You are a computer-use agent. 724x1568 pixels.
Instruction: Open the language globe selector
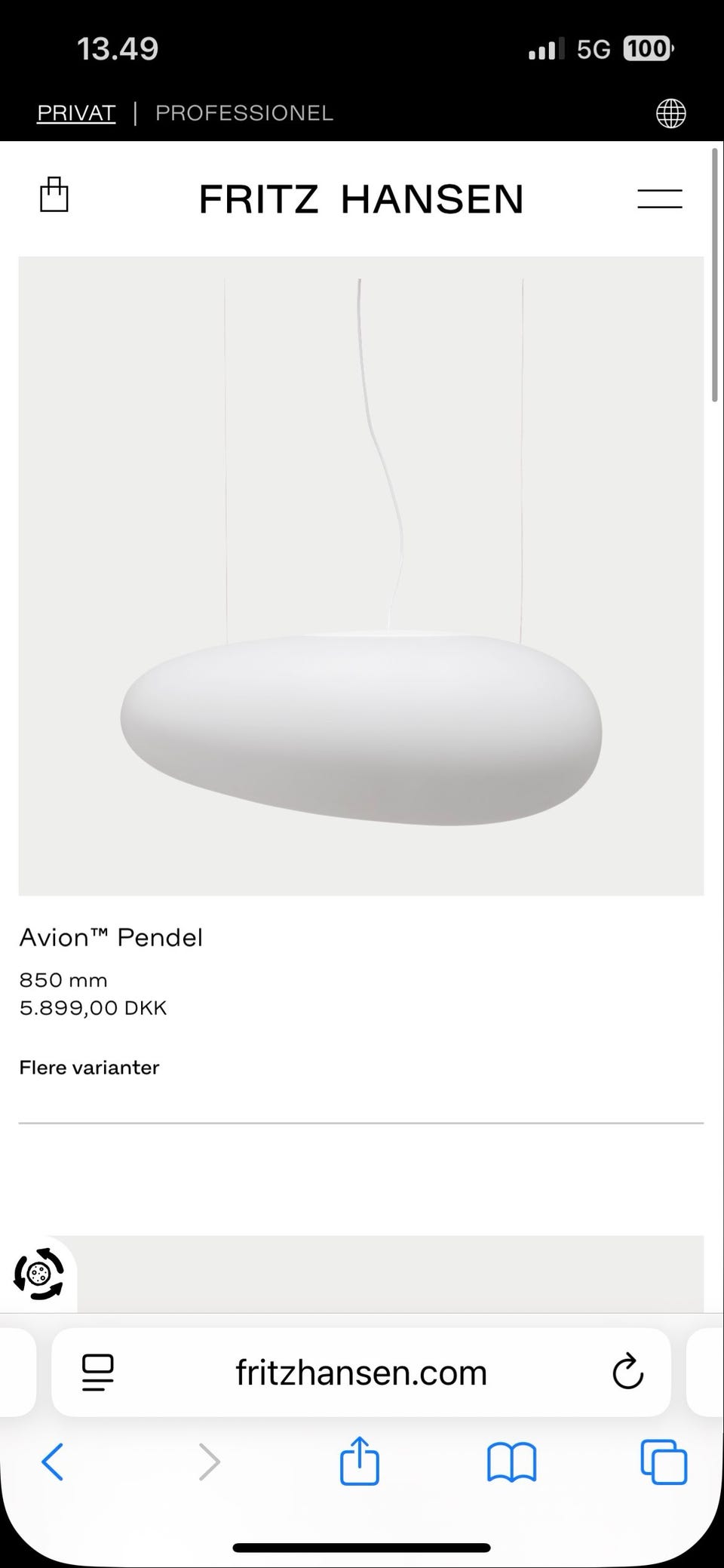coord(670,114)
